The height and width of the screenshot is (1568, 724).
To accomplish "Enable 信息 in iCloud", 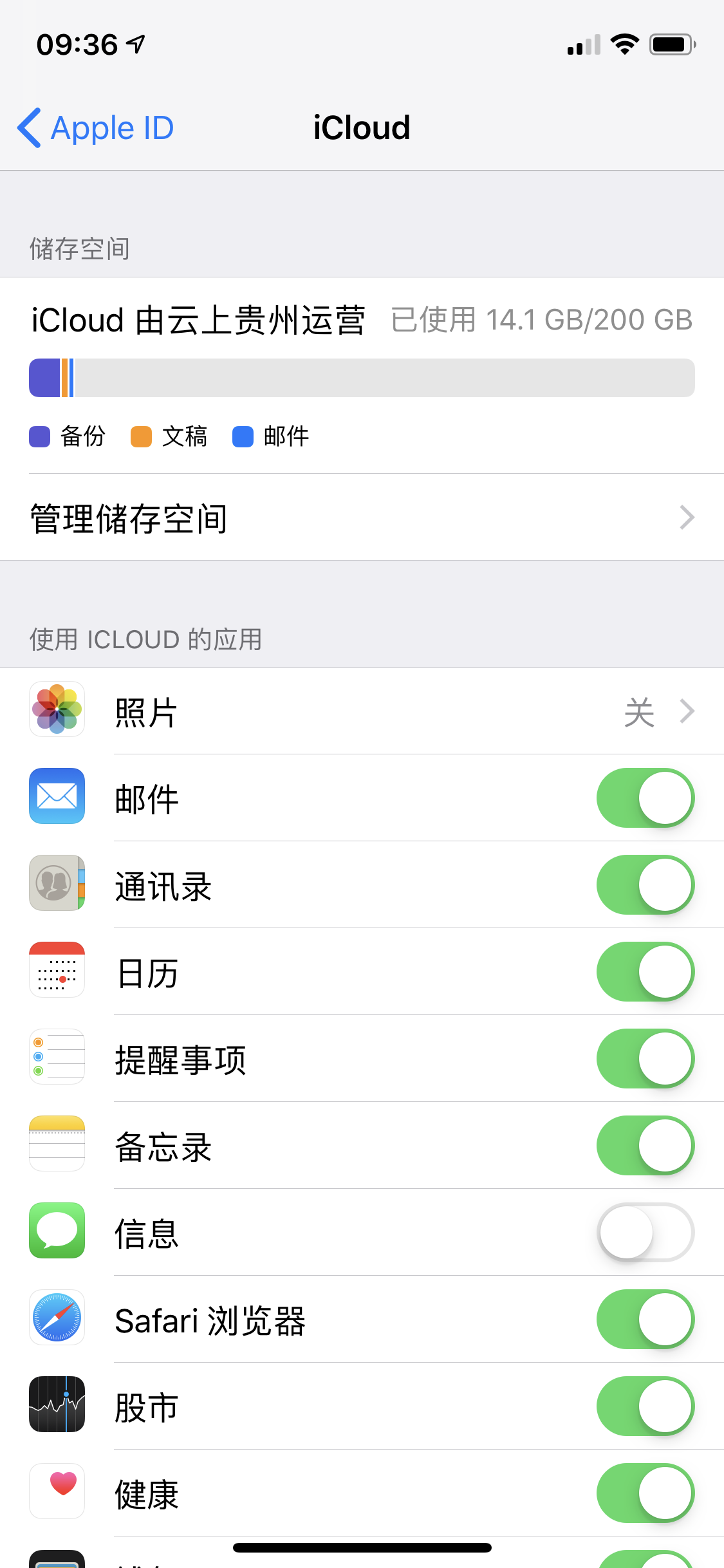I will click(x=645, y=1233).
